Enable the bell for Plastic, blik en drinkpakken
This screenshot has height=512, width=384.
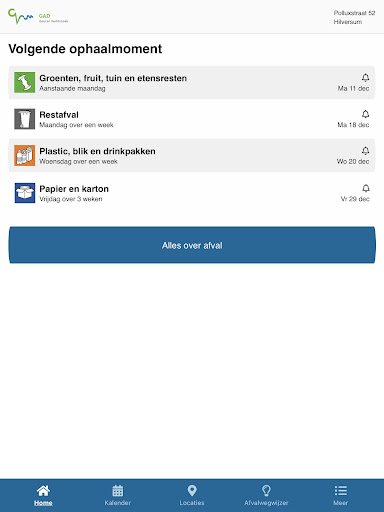pyautogui.click(x=365, y=151)
